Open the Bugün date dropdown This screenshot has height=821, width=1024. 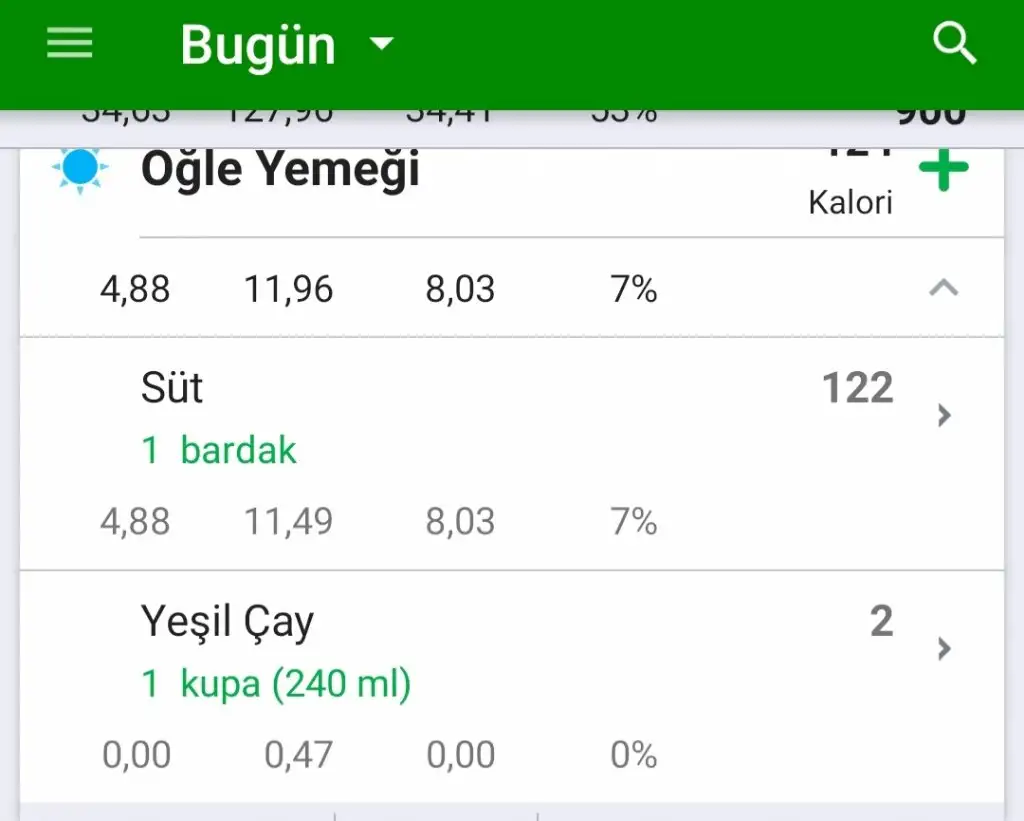pyautogui.click(x=287, y=46)
